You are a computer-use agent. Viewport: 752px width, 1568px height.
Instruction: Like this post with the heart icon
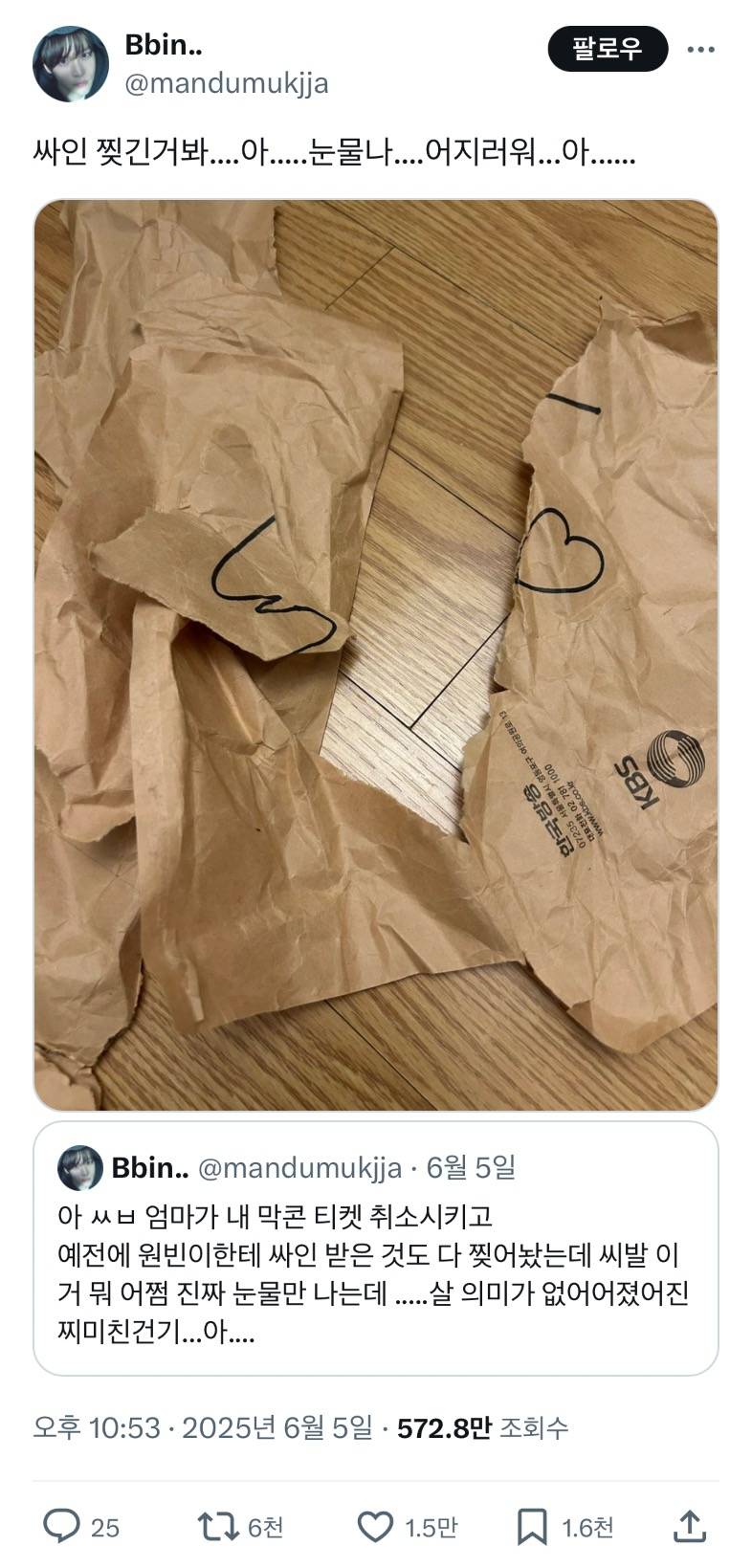(376, 1526)
